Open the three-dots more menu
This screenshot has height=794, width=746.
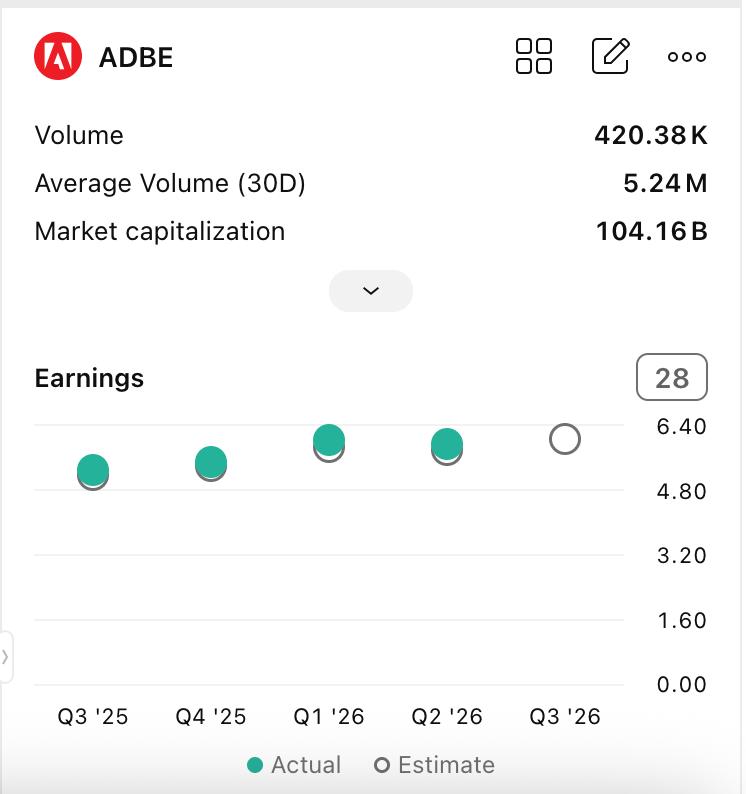tap(687, 57)
